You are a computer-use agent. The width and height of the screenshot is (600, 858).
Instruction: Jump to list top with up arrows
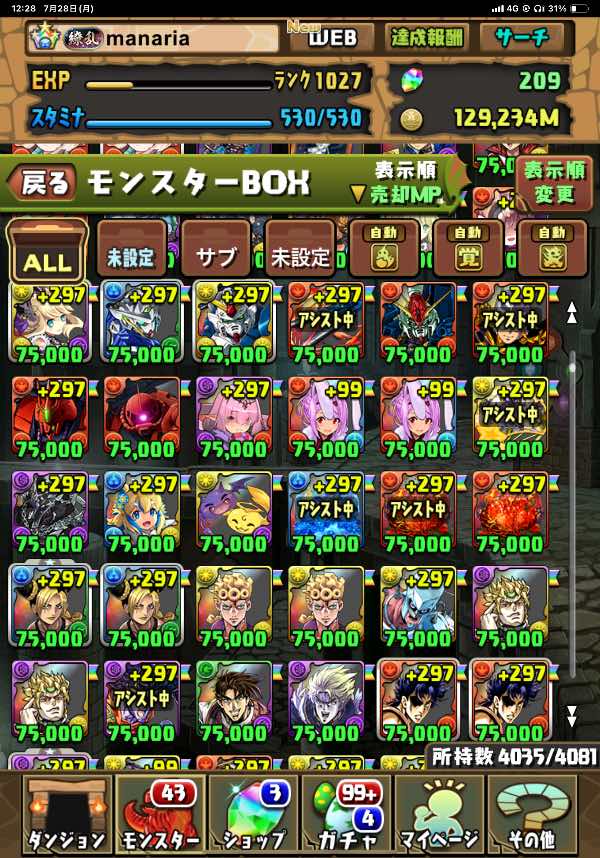572,313
